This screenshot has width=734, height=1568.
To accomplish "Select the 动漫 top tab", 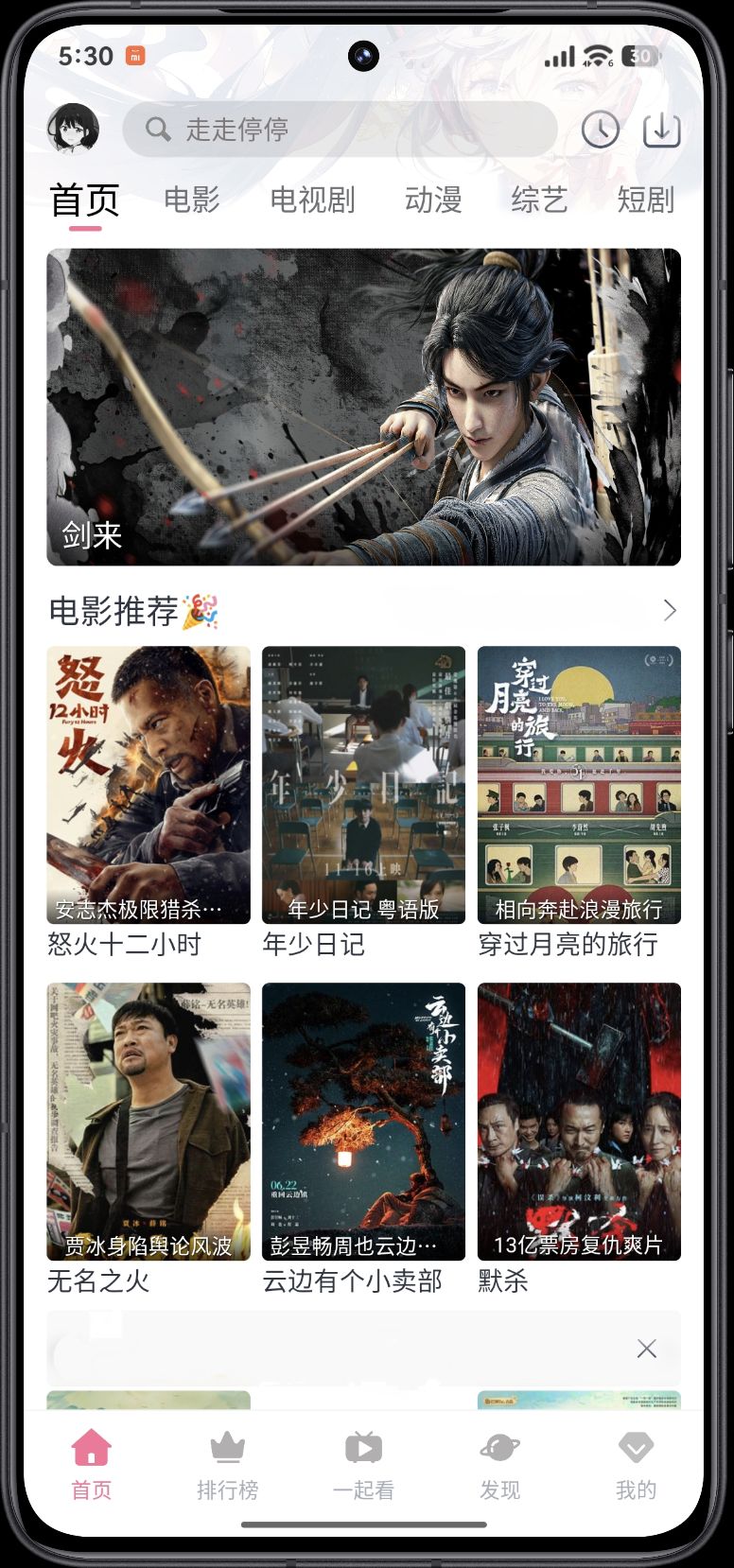I will point(433,200).
